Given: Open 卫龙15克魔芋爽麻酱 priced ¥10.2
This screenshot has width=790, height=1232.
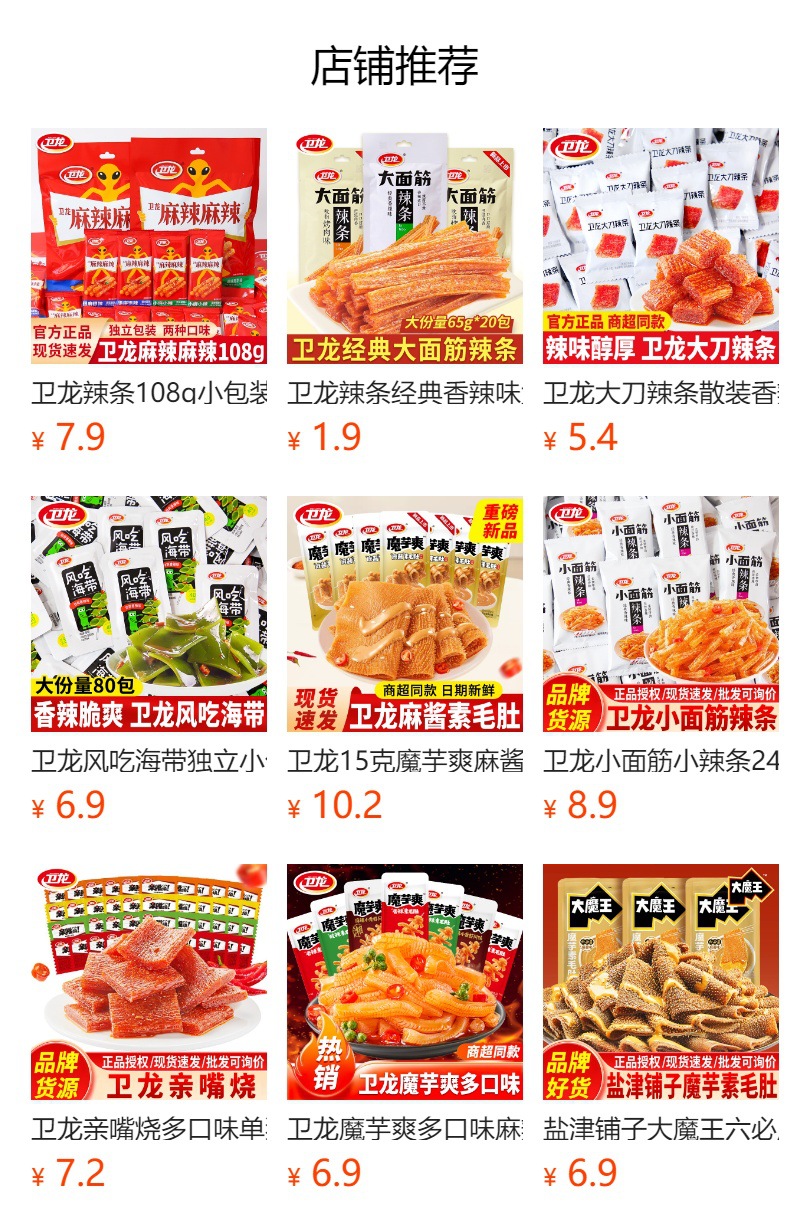Looking at the screenshot, I should (405, 614).
